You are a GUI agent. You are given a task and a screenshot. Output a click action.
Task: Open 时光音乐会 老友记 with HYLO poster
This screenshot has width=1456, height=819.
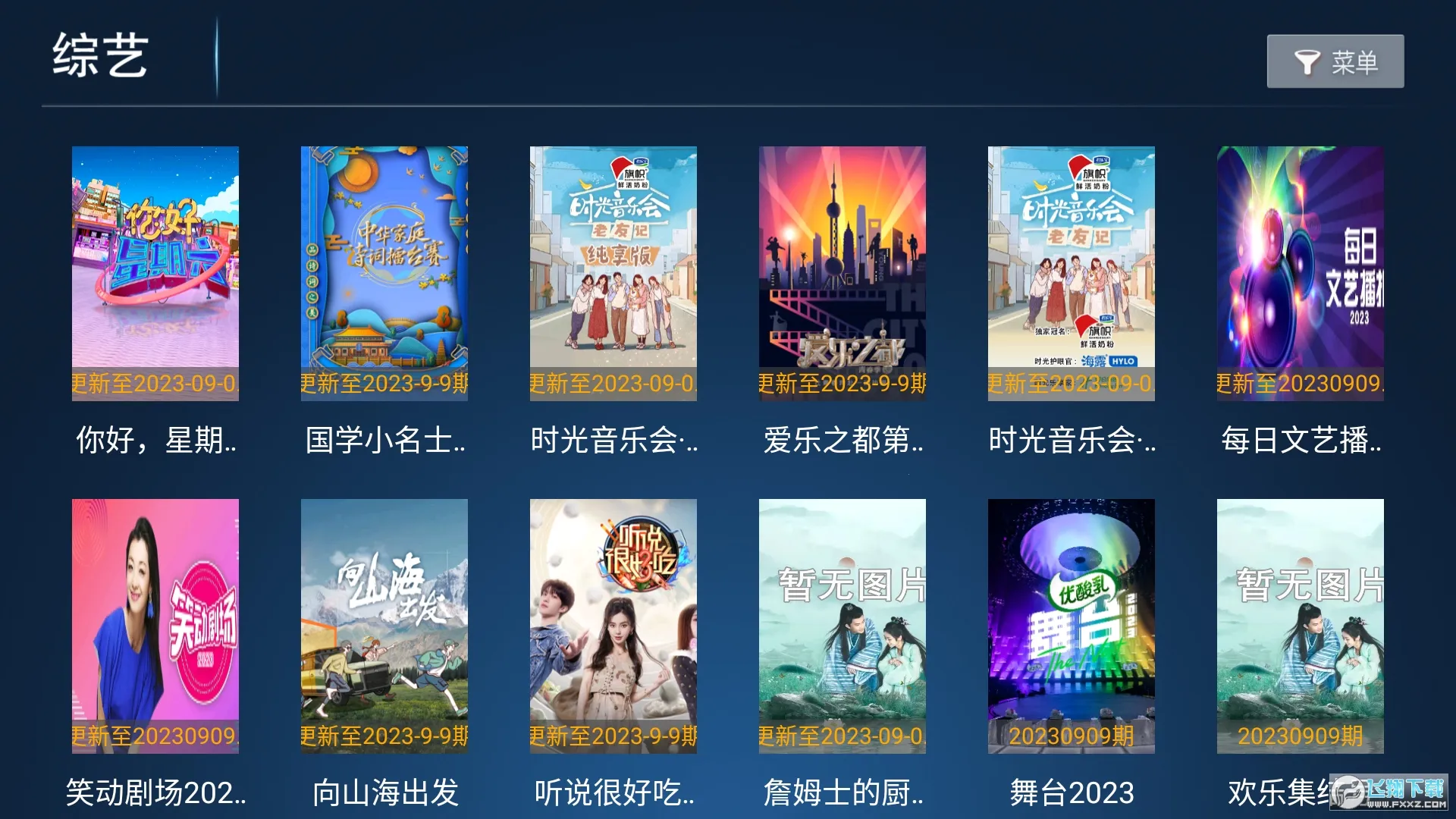click(x=1071, y=273)
